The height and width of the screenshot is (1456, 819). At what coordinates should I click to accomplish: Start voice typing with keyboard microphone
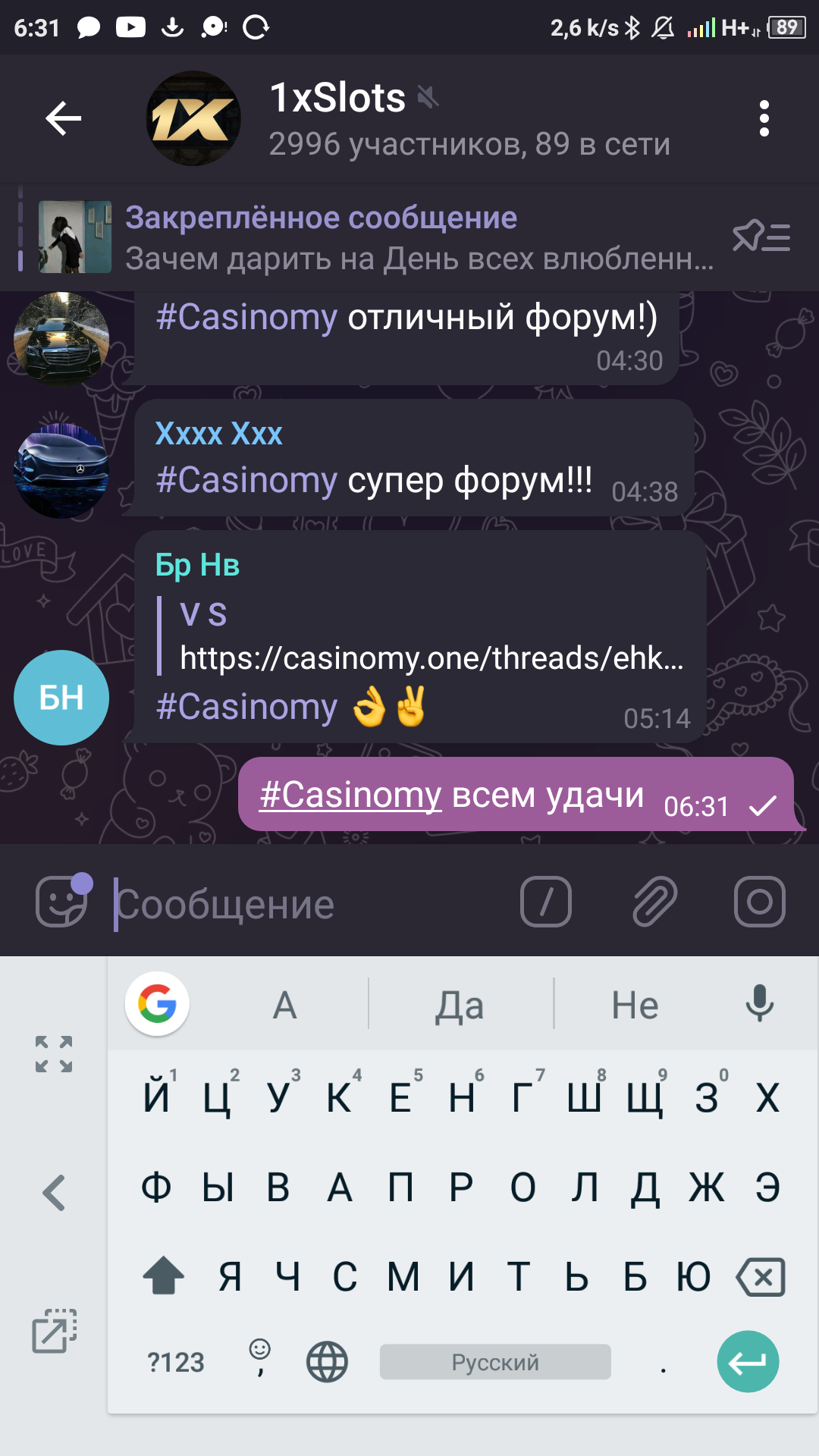(759, 1003)
